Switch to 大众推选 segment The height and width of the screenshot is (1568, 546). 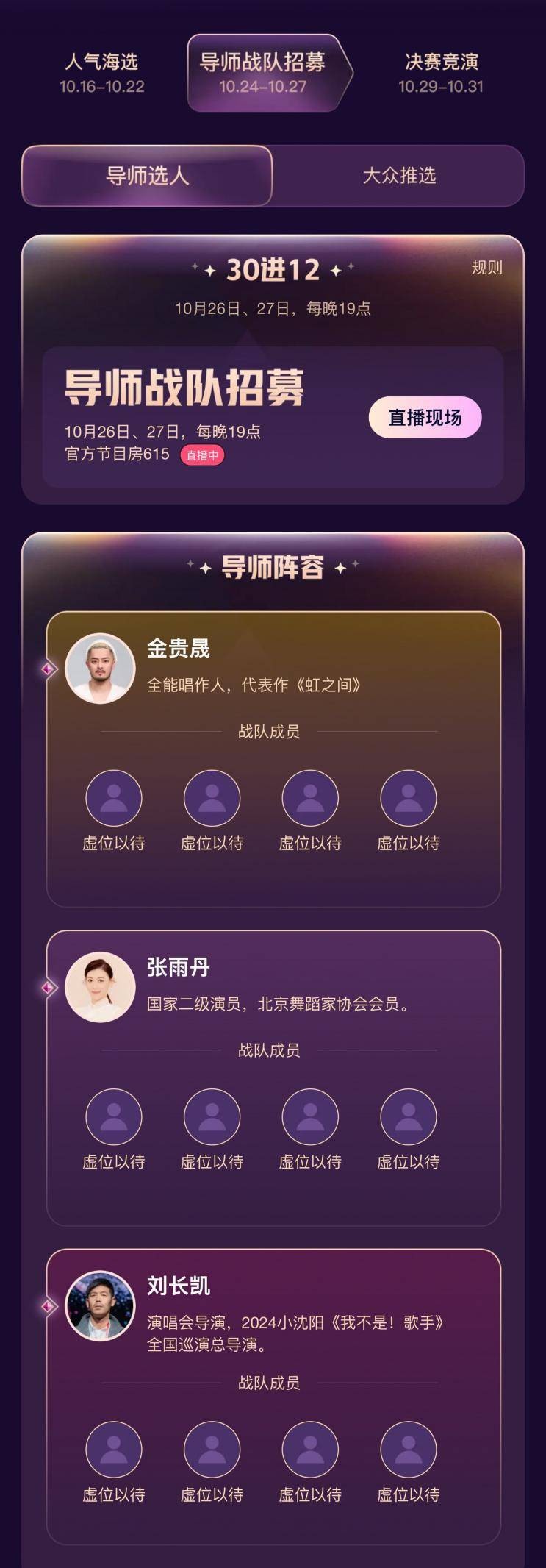(399, 176)
